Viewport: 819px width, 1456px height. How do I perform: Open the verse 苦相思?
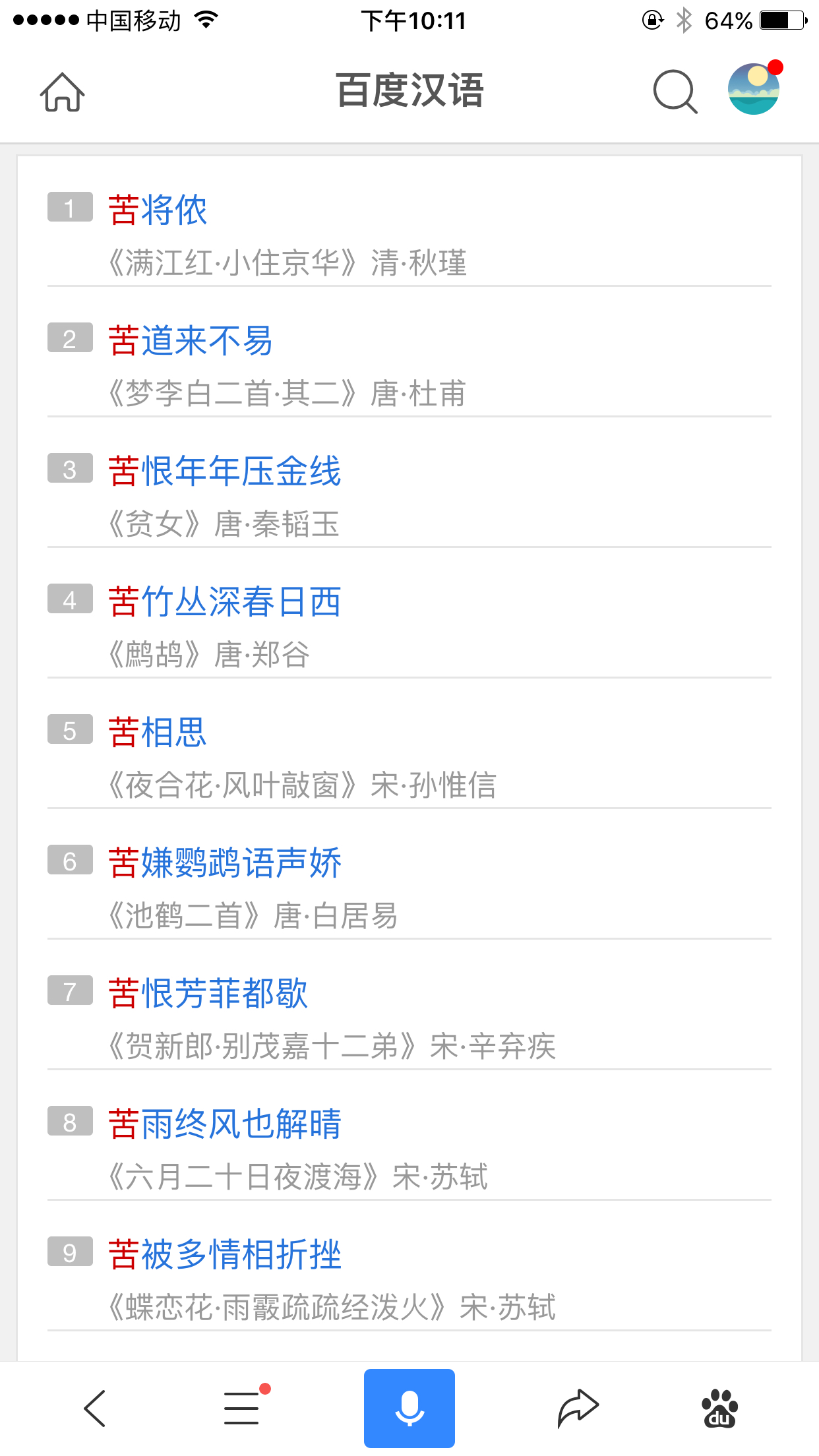(x=158, y=732)
